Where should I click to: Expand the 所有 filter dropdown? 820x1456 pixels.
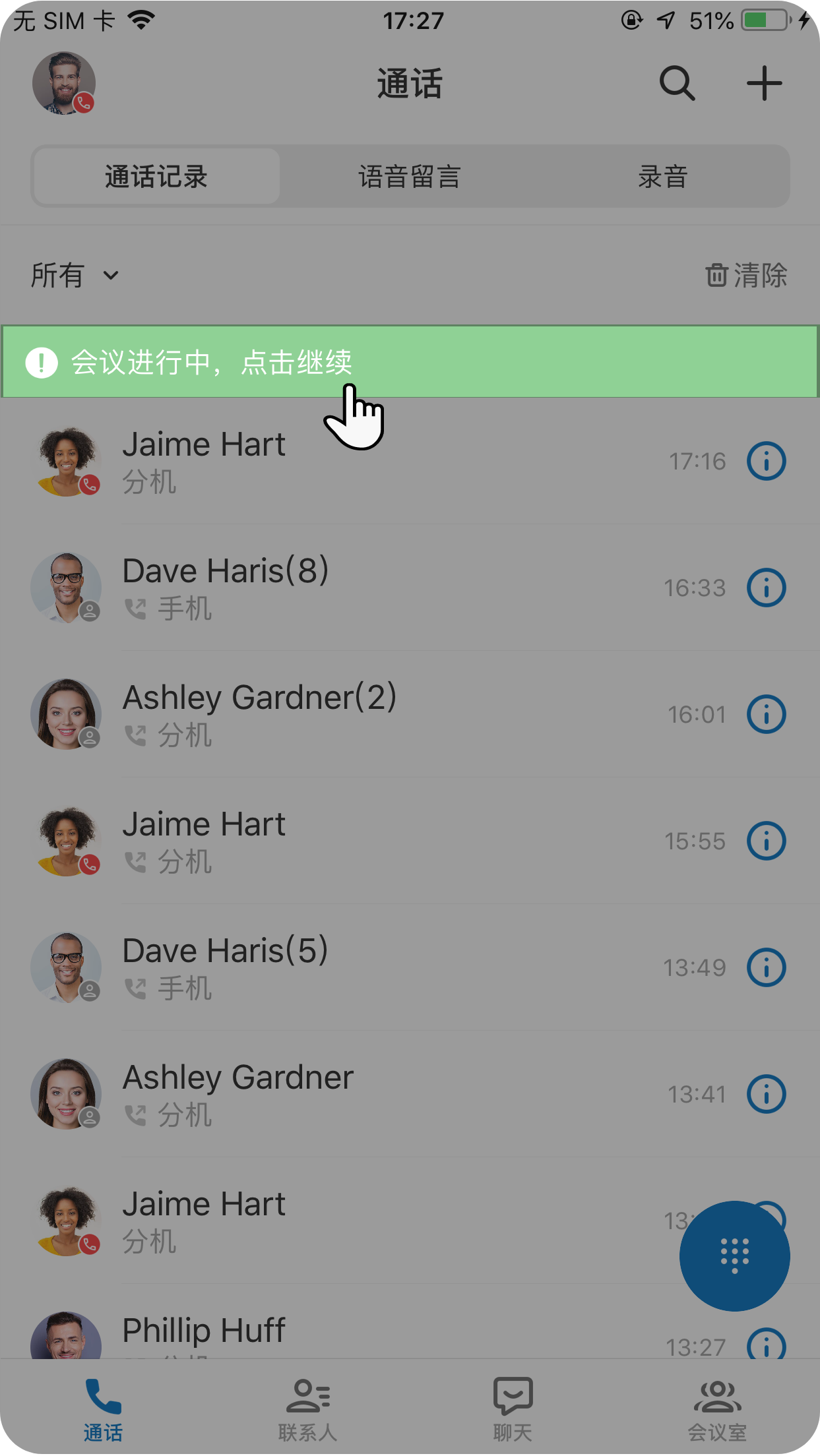75,275
